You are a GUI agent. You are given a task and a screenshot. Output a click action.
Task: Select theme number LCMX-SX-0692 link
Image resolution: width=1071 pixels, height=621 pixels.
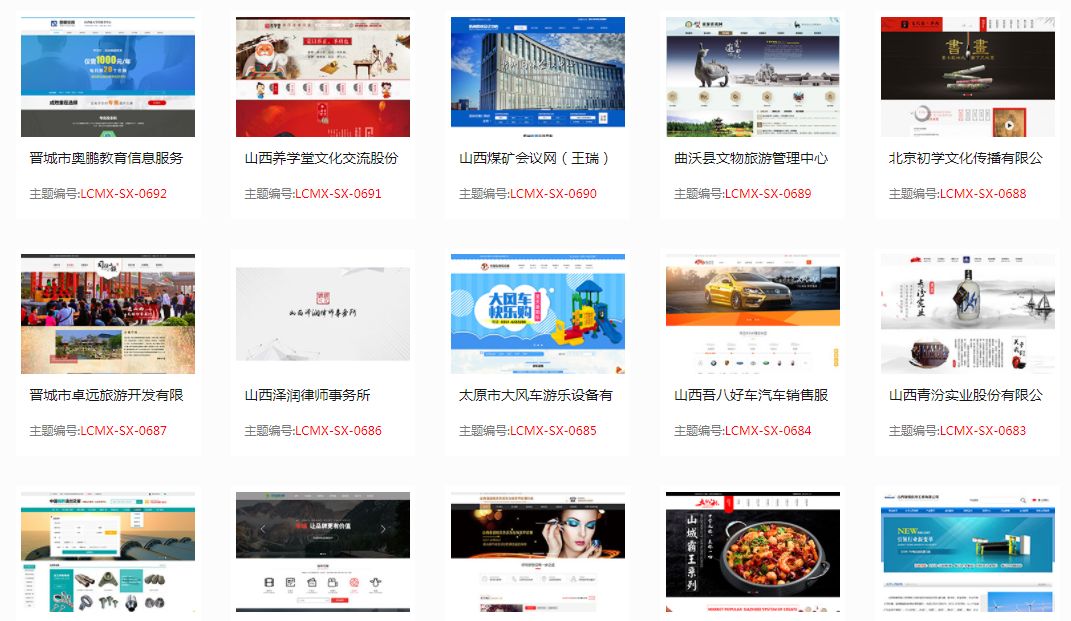pos(123,194)
